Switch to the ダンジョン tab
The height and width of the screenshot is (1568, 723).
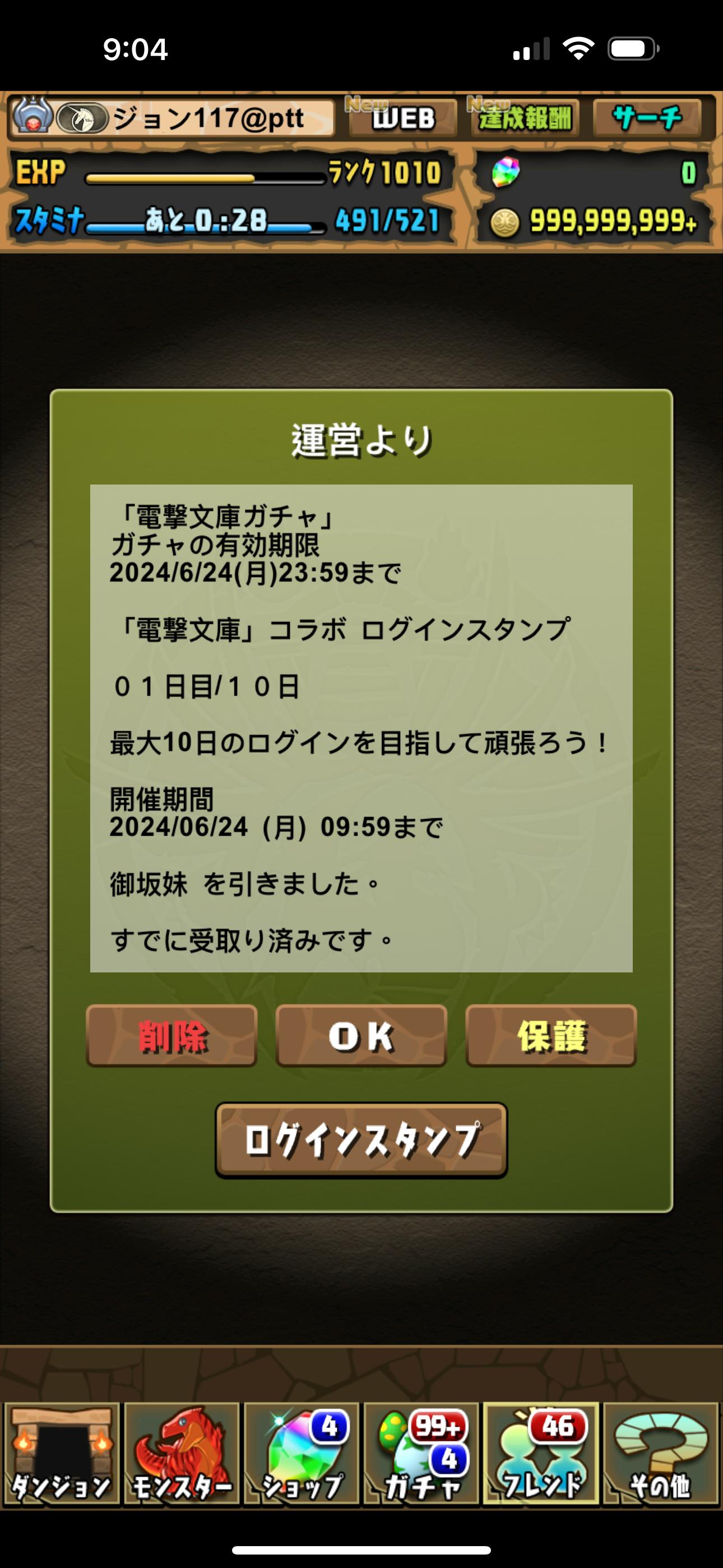click(61, 1454)
